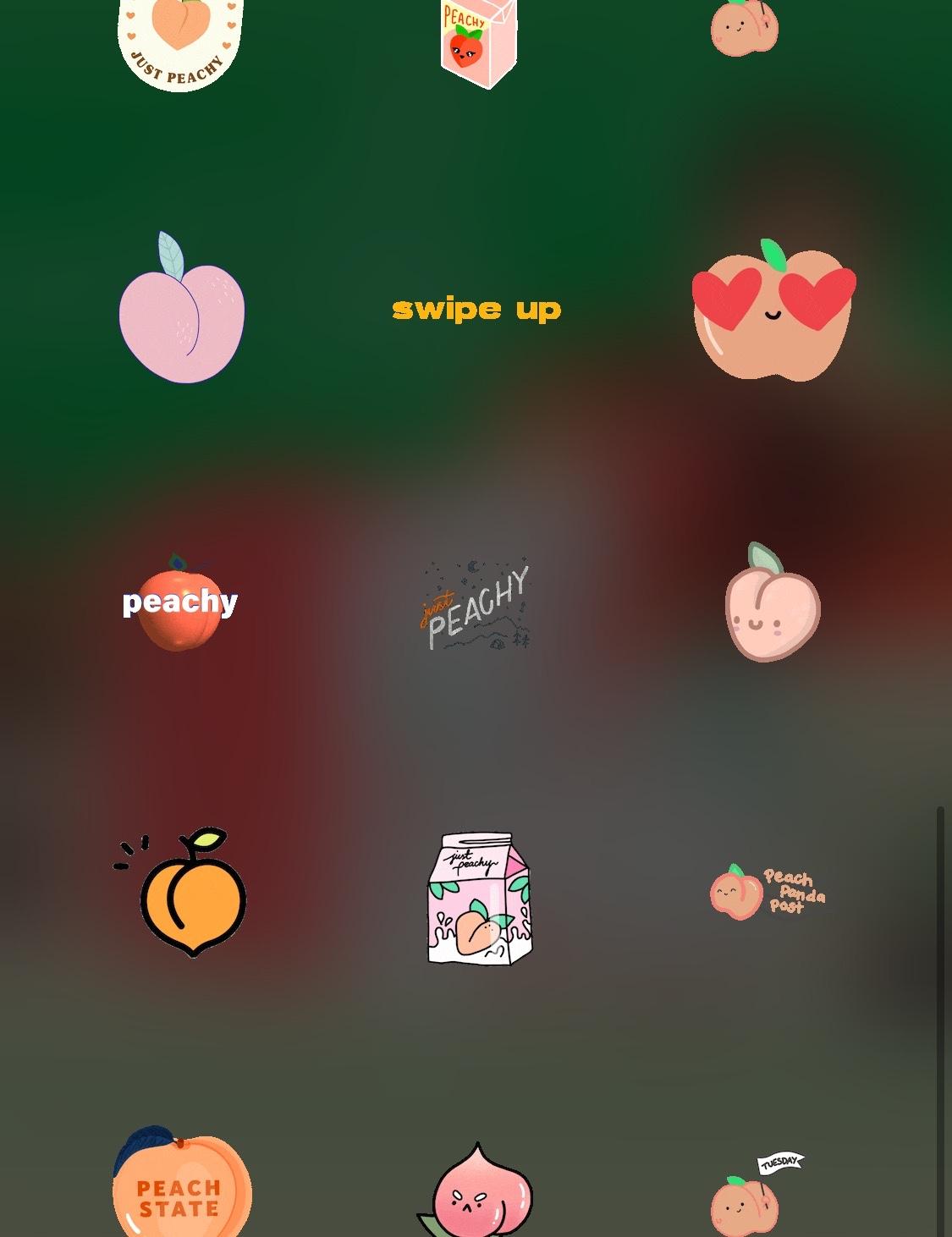Select the Just Peachy badge sticker
Viewport: 952px width, 1237px height.
(180, 42)
